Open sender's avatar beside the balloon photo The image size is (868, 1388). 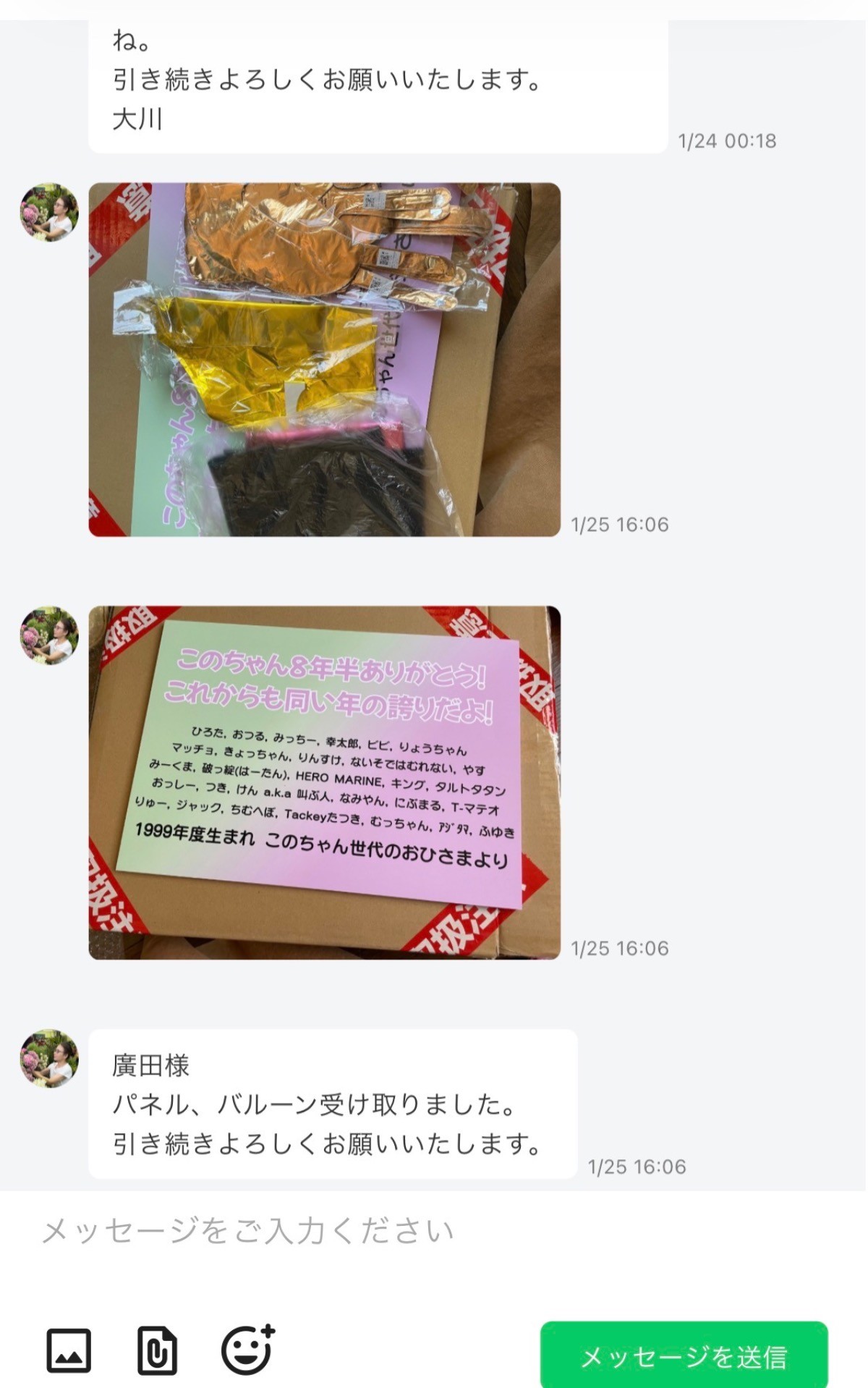coord(49,212)
